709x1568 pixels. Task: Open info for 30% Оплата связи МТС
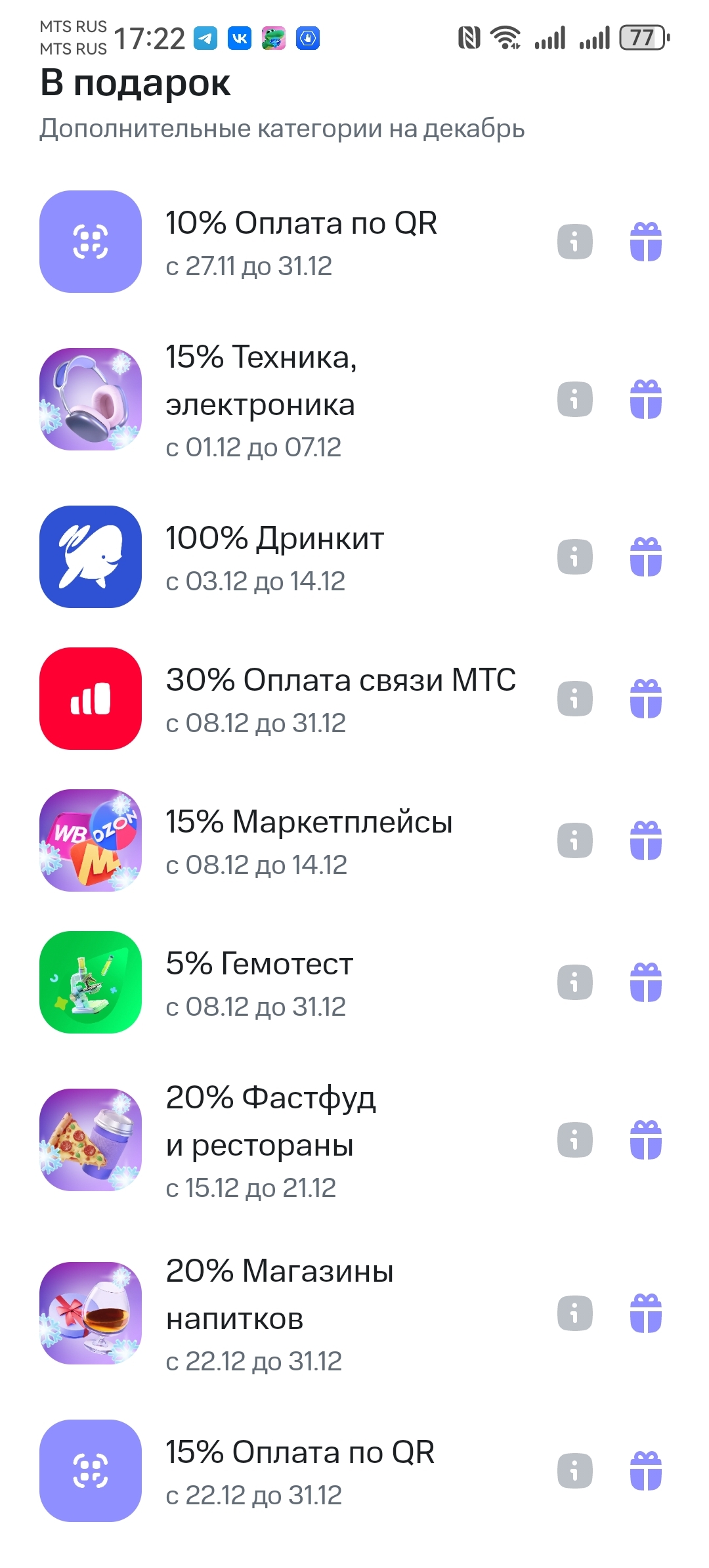[x=575, y=699]
